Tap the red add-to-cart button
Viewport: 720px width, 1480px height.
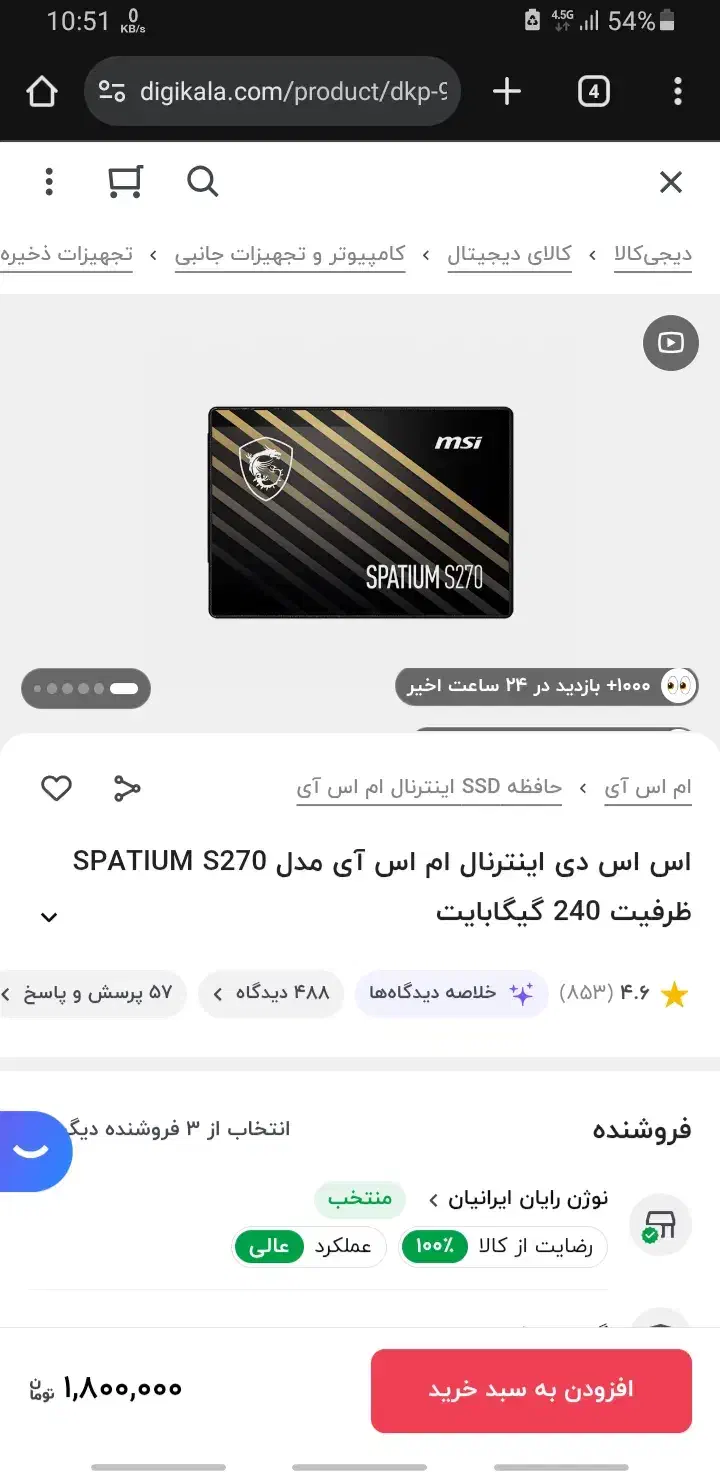coord(531,1390)
